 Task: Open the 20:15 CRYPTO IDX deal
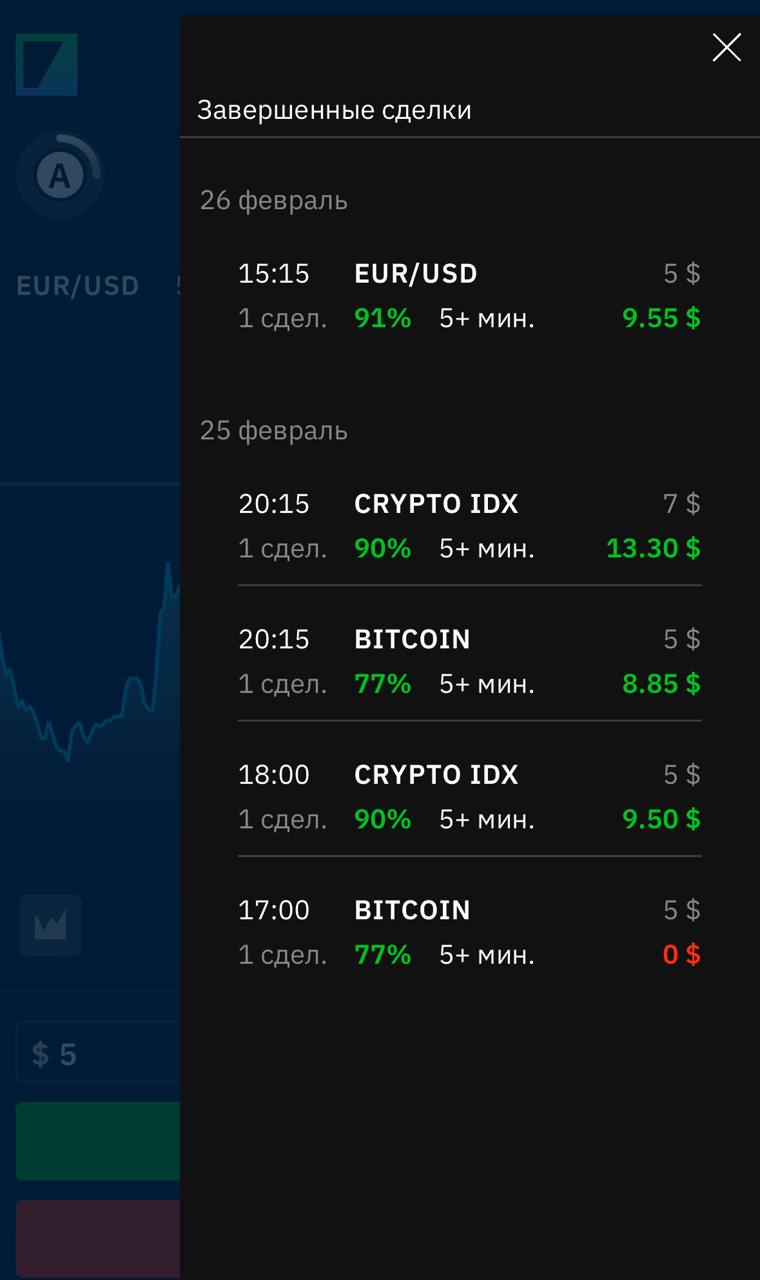tap(469, 526)
